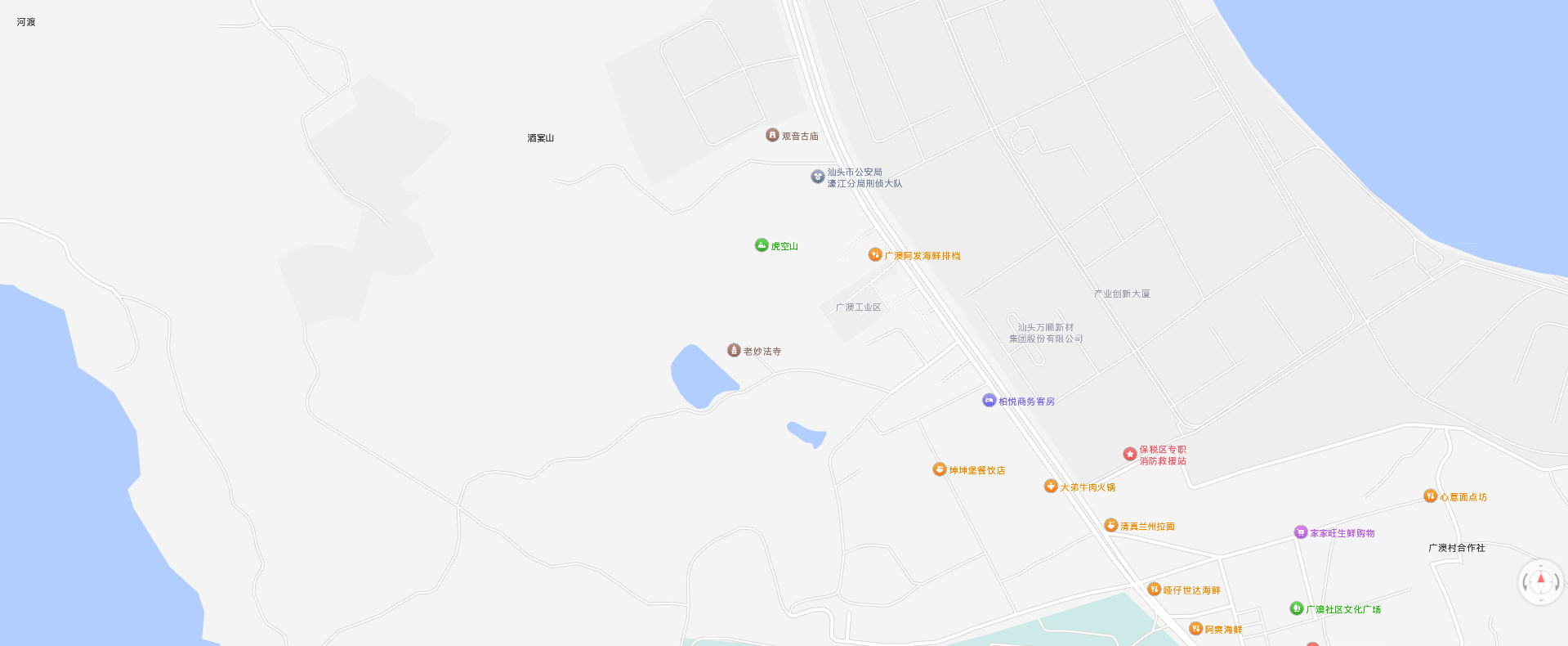Select the 大弟牛肉火锅 restaurant marker
Screen dimensions: 1568x646
click(1051, 487)
